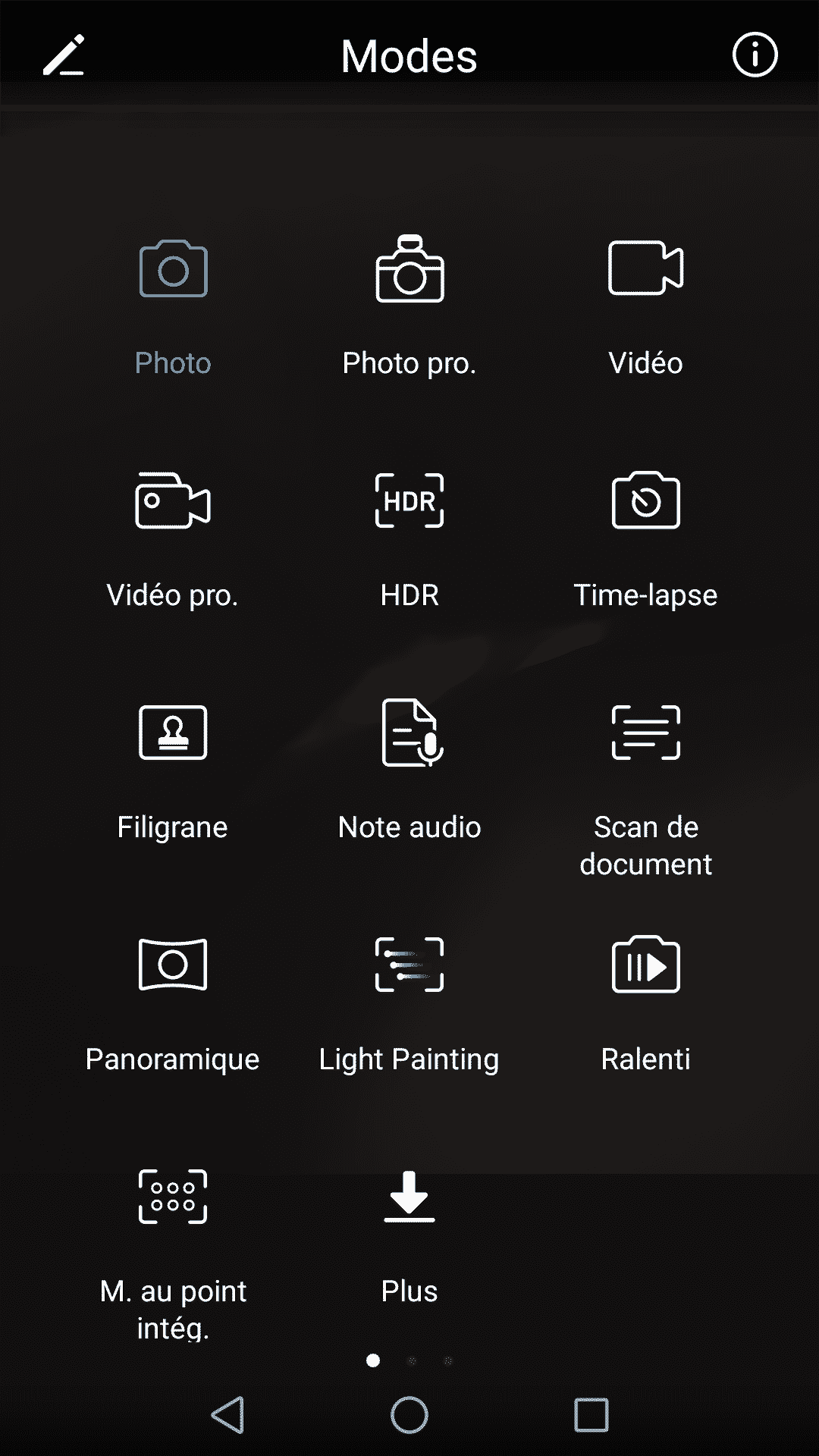
Task: Open the info icon
Action: coord(755,55)
